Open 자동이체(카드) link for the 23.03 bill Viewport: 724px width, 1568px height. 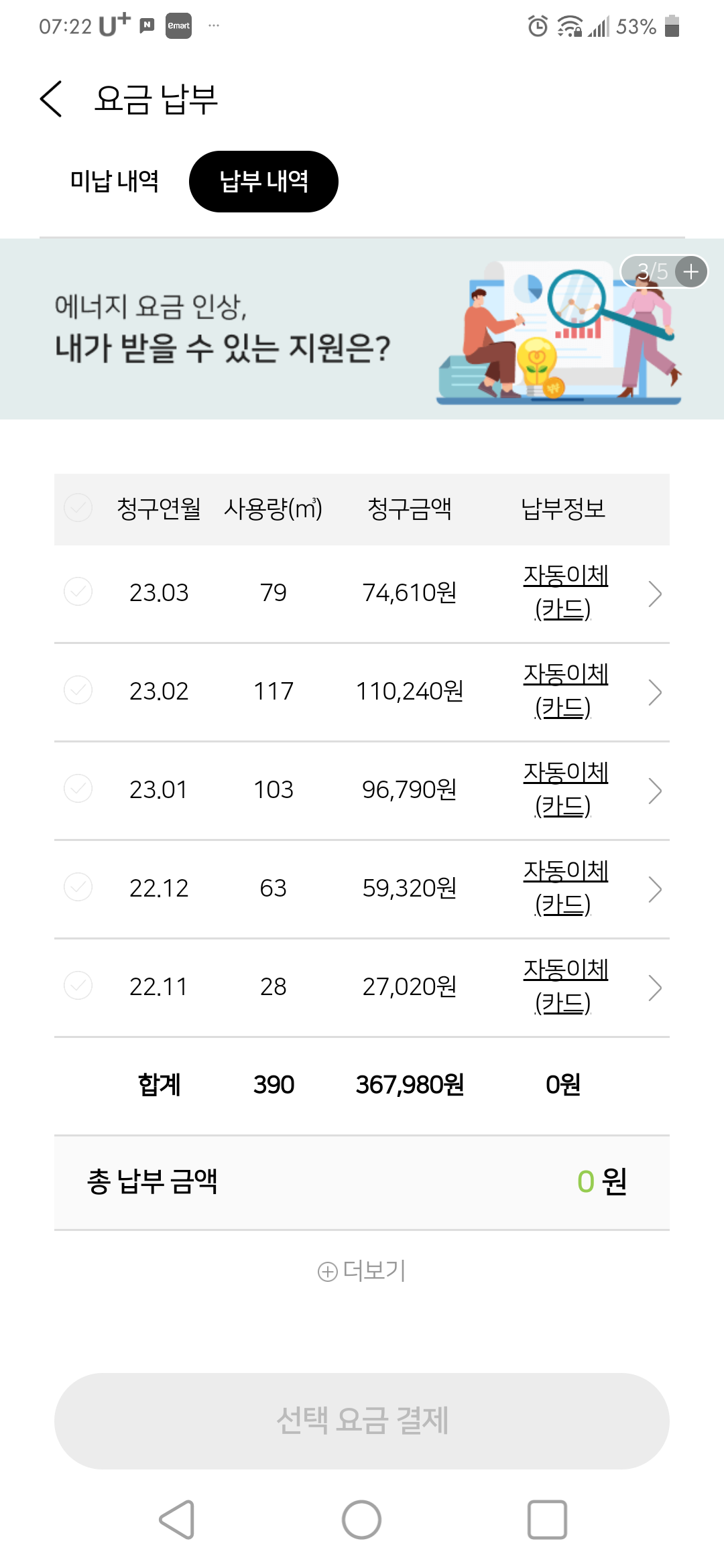coord(565,592)
